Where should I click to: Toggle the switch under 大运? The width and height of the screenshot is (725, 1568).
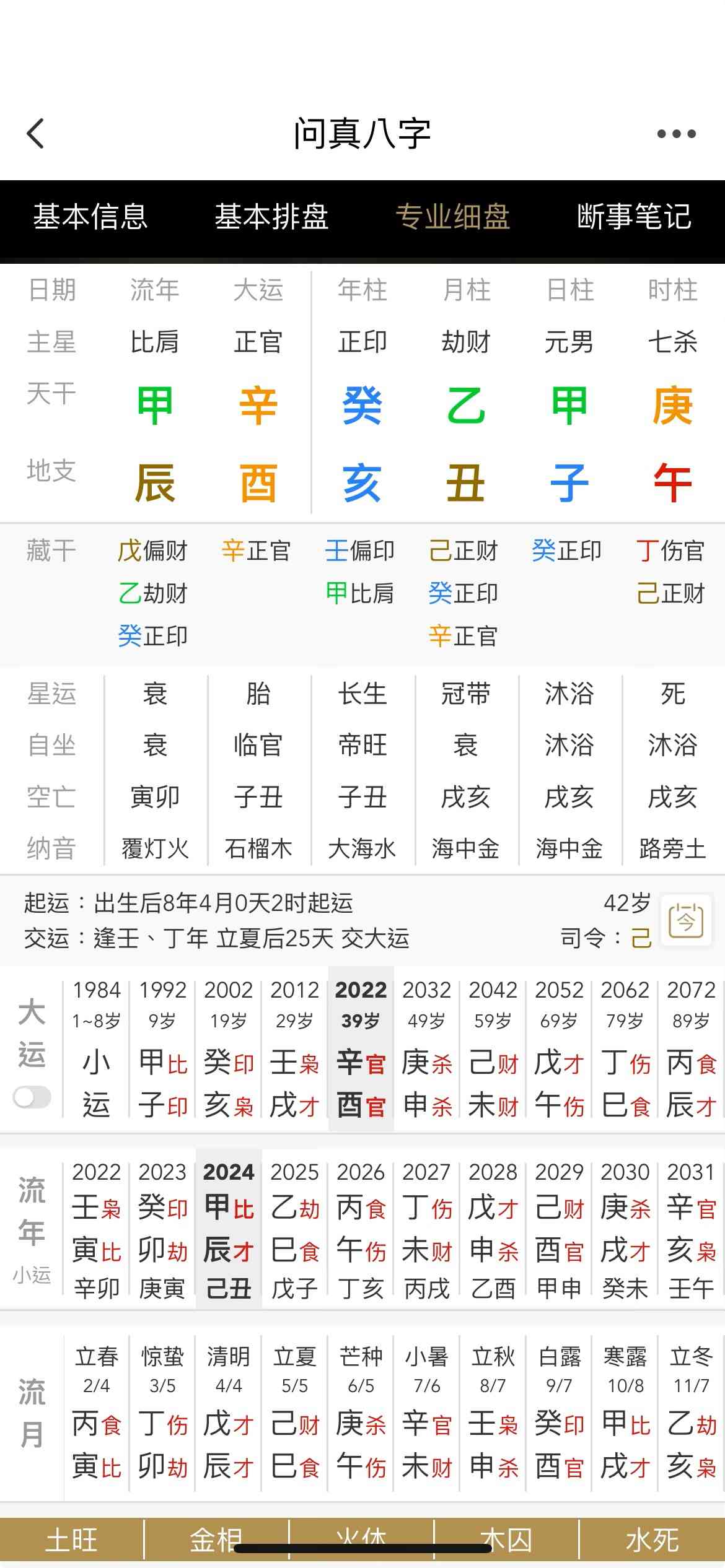32,1097
